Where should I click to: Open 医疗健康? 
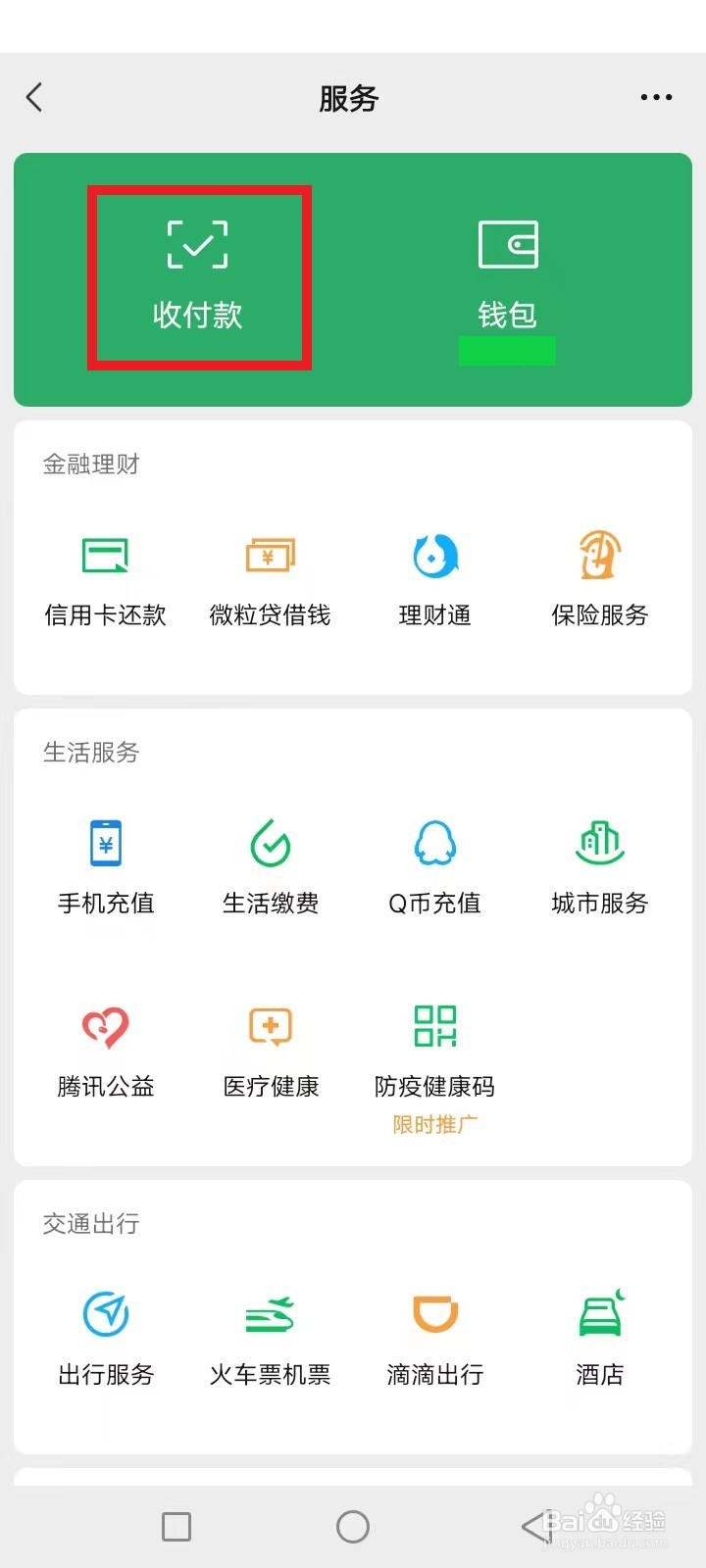click(x=271, y=1052)
